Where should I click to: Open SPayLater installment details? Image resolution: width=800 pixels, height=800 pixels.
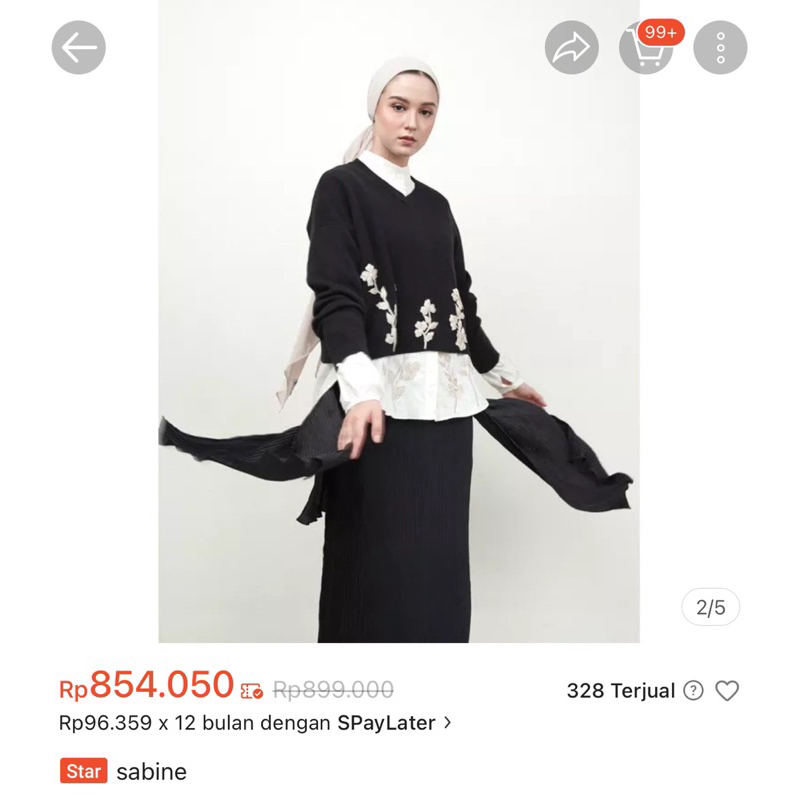(x=446, y=722)
